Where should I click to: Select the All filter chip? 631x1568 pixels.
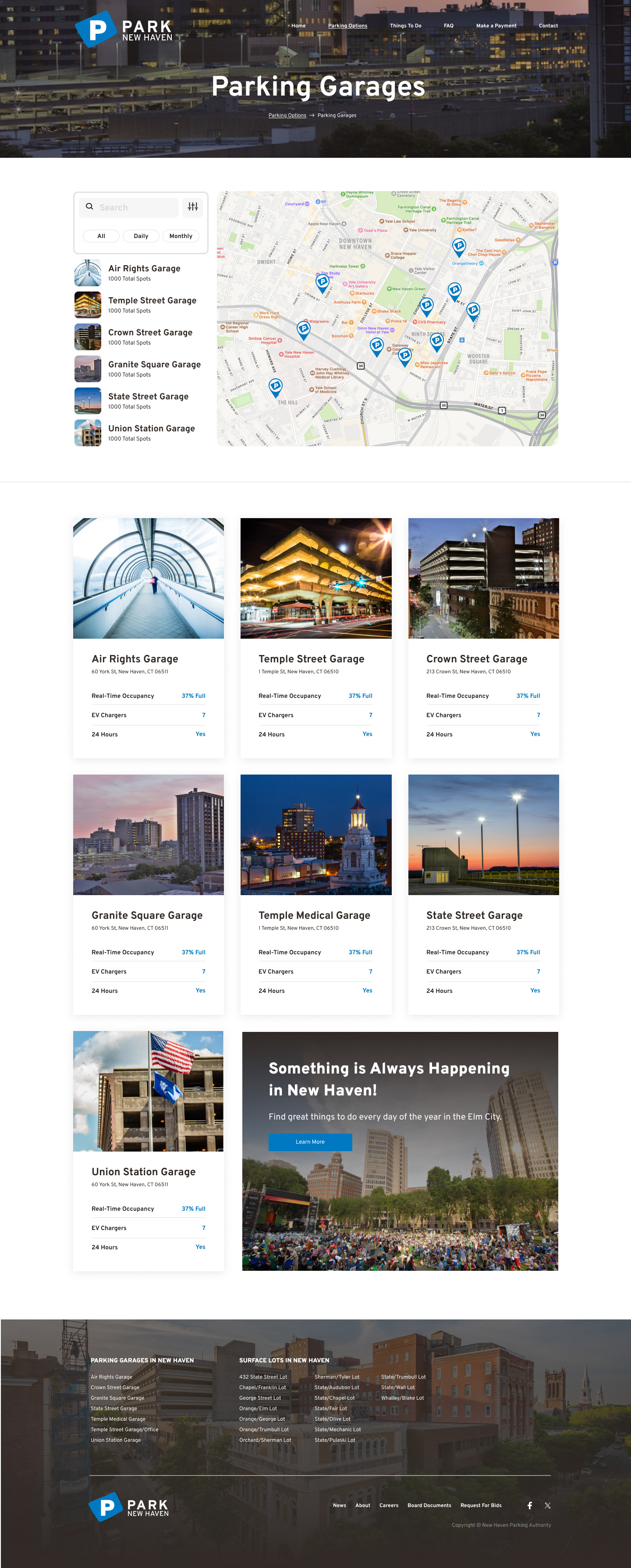pyautogui.click(x=101, y=236)
